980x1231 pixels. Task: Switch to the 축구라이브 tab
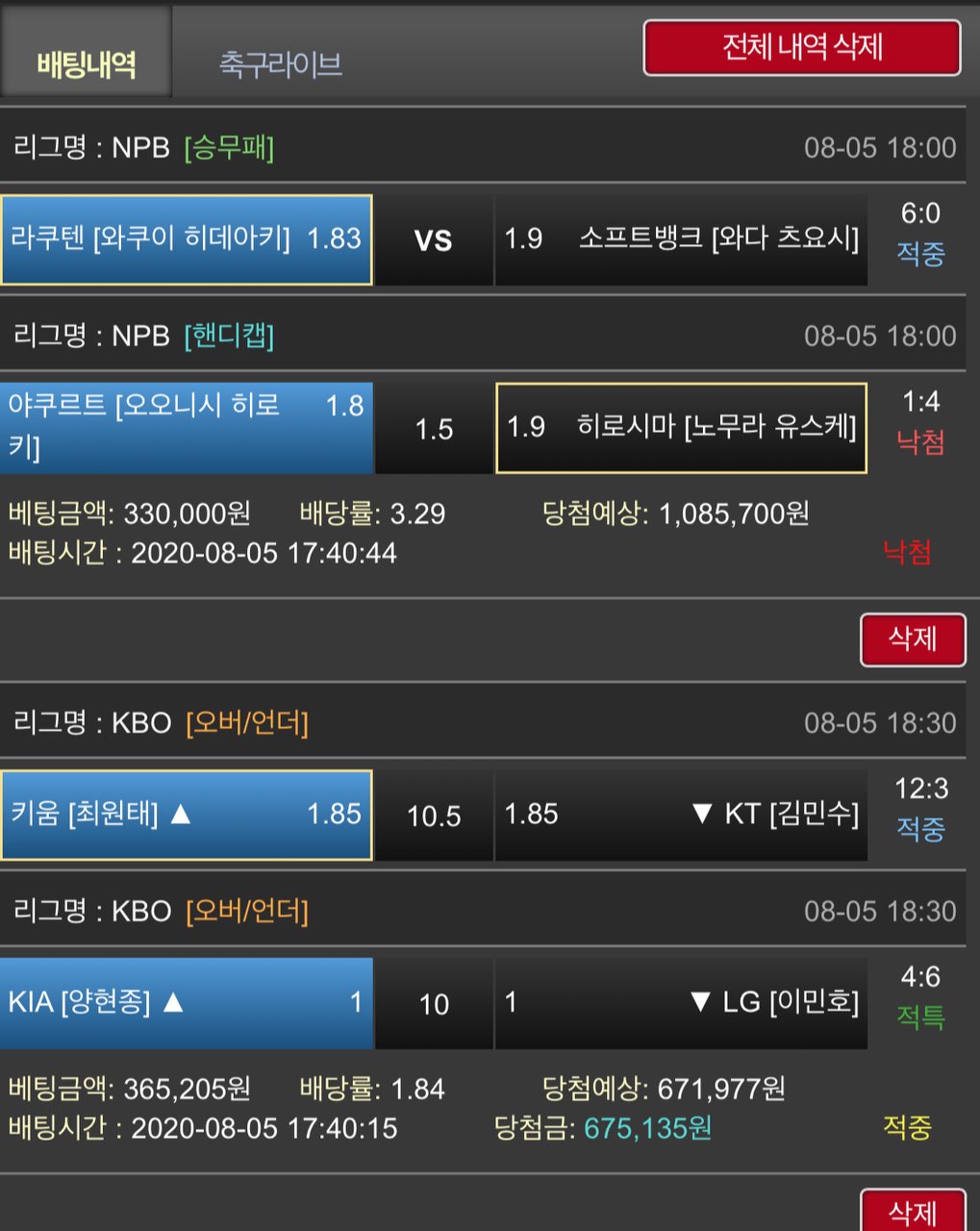tap(280, 63)
